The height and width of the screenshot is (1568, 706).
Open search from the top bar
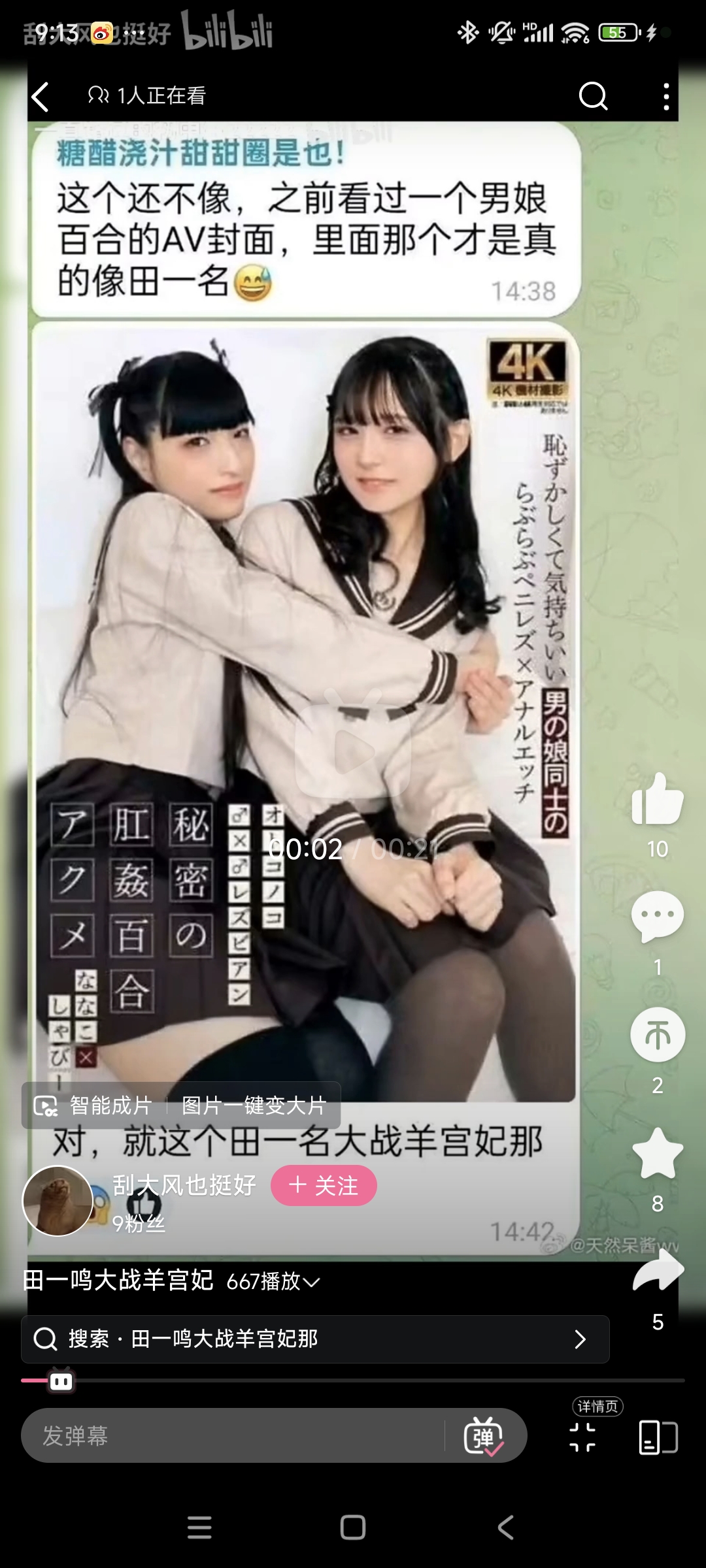click(593, 97)
